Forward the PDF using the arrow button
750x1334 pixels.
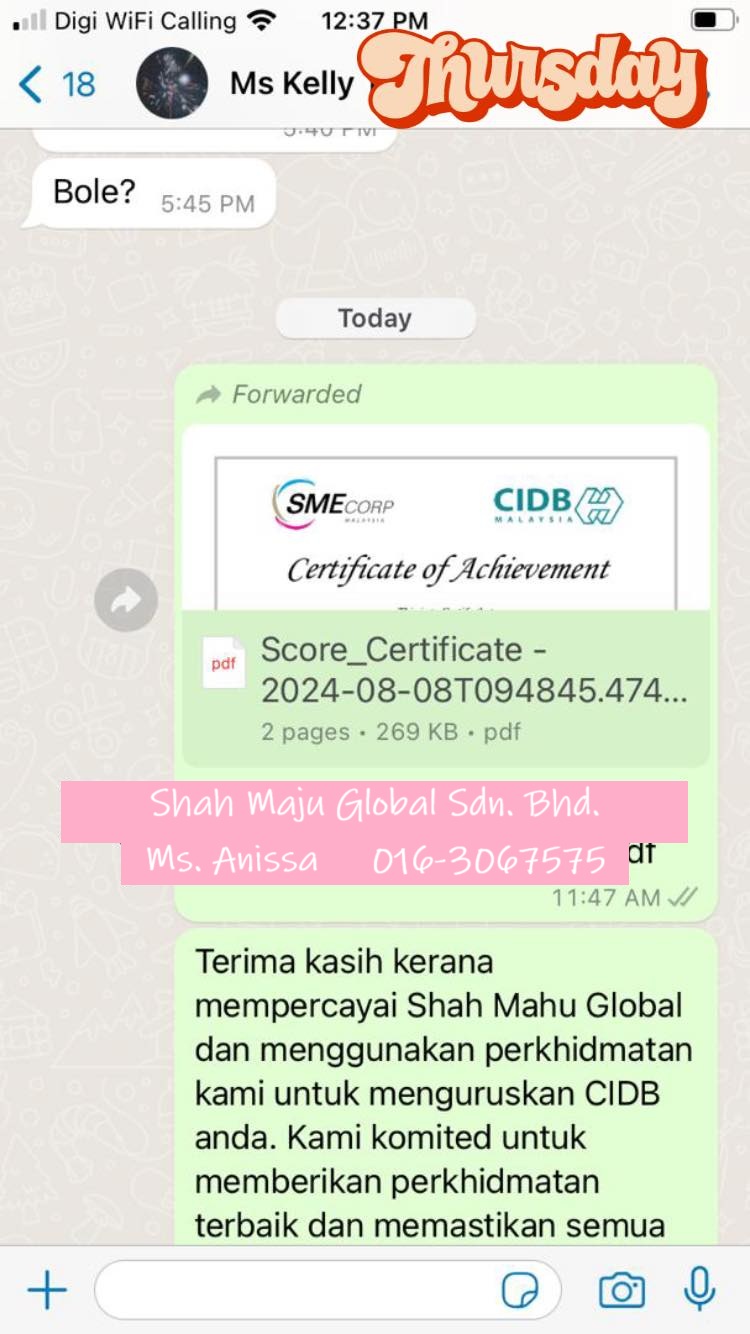[x=126, y=600]
